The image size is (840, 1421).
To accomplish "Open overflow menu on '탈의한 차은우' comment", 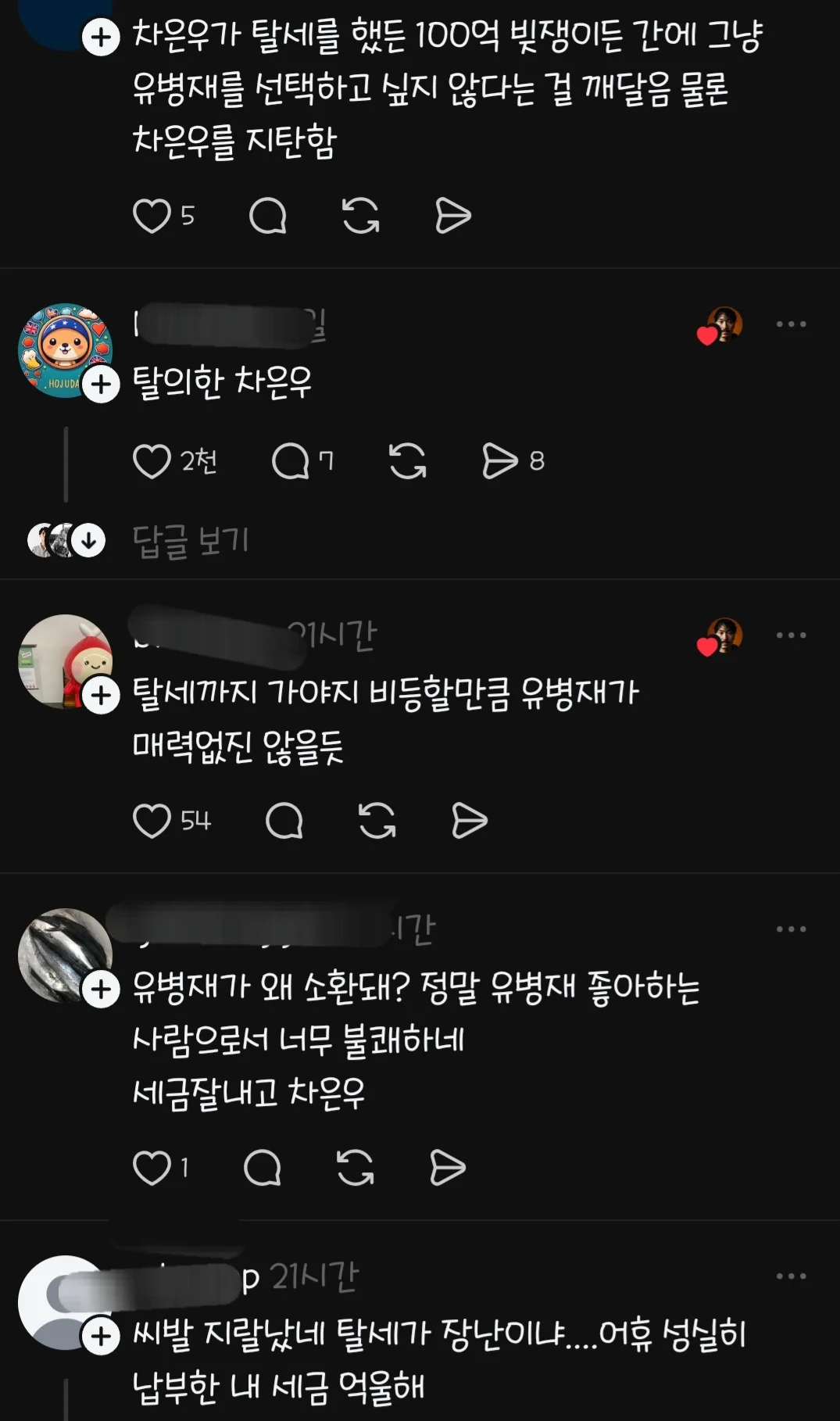I will [791, 324].
